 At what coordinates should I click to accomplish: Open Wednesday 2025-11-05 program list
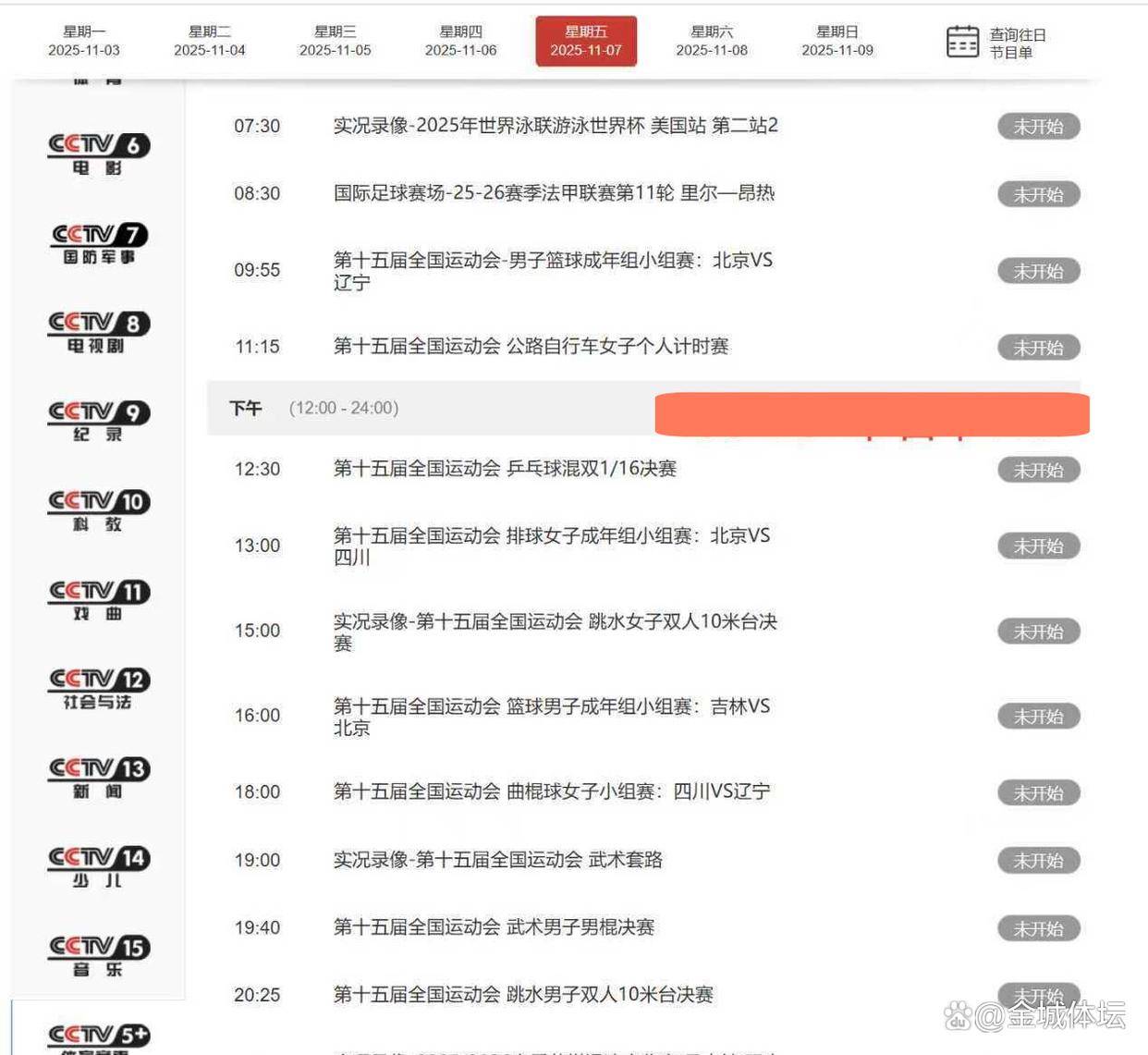coord(336,42)
